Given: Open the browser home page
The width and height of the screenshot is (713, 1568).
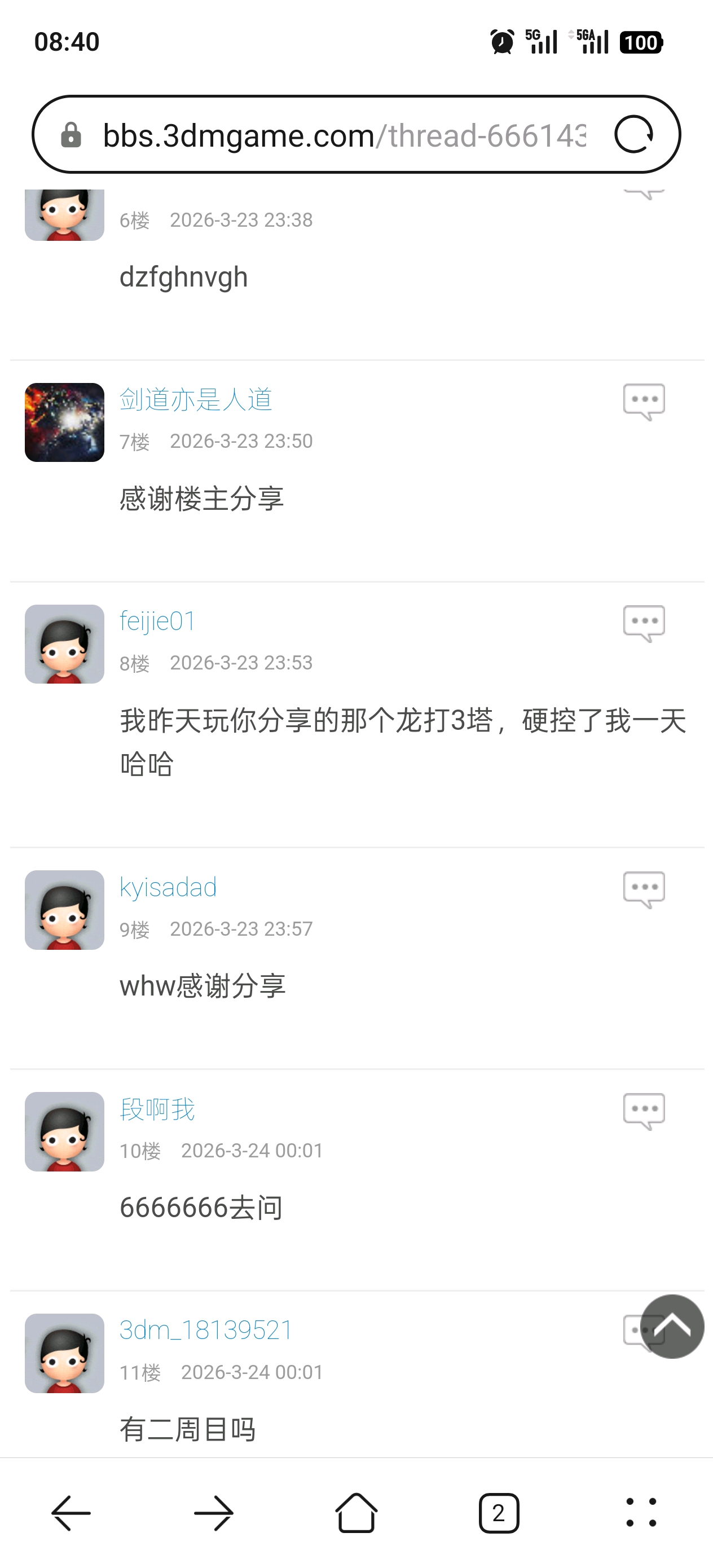Looking at the screenshot, I should pos(356,1513).
